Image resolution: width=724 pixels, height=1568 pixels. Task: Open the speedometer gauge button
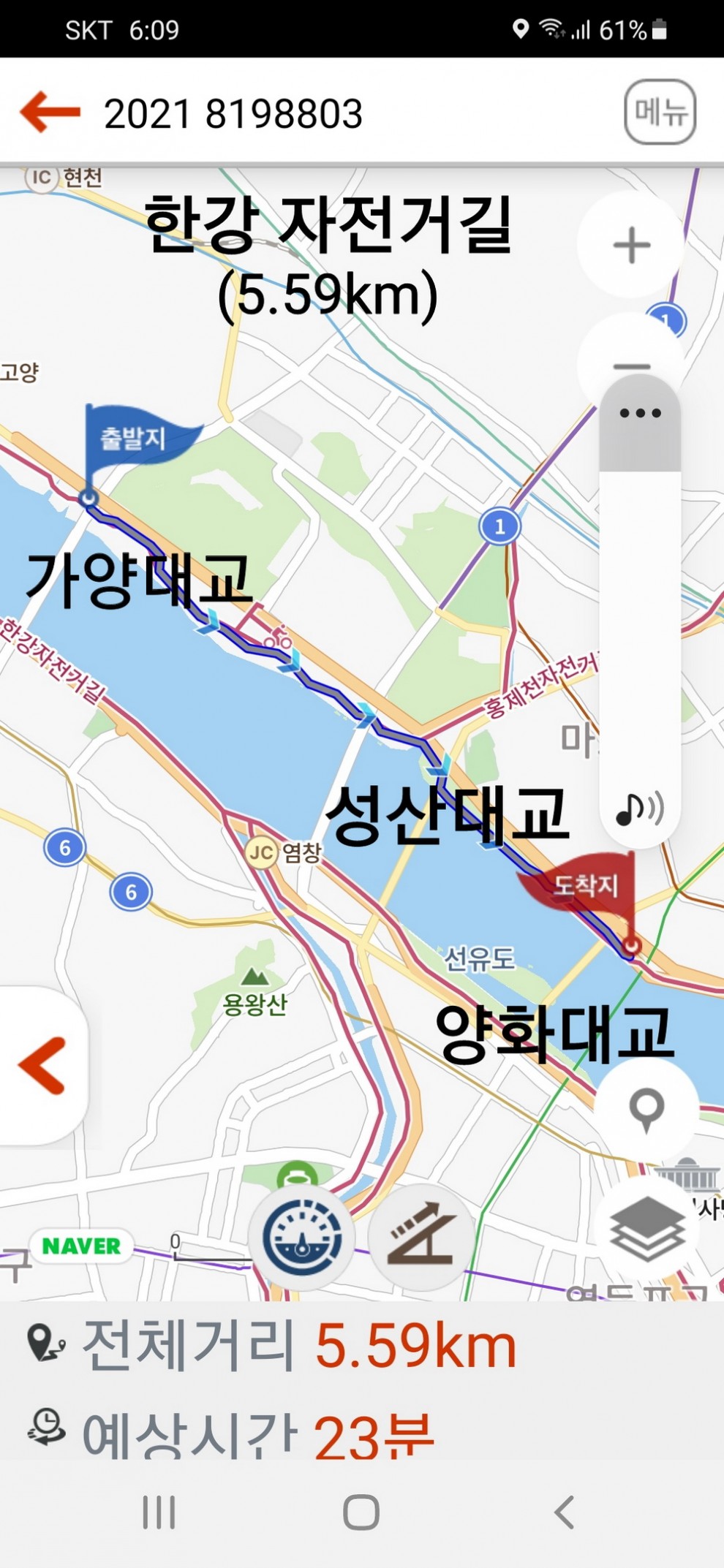tap(302, 1237)
